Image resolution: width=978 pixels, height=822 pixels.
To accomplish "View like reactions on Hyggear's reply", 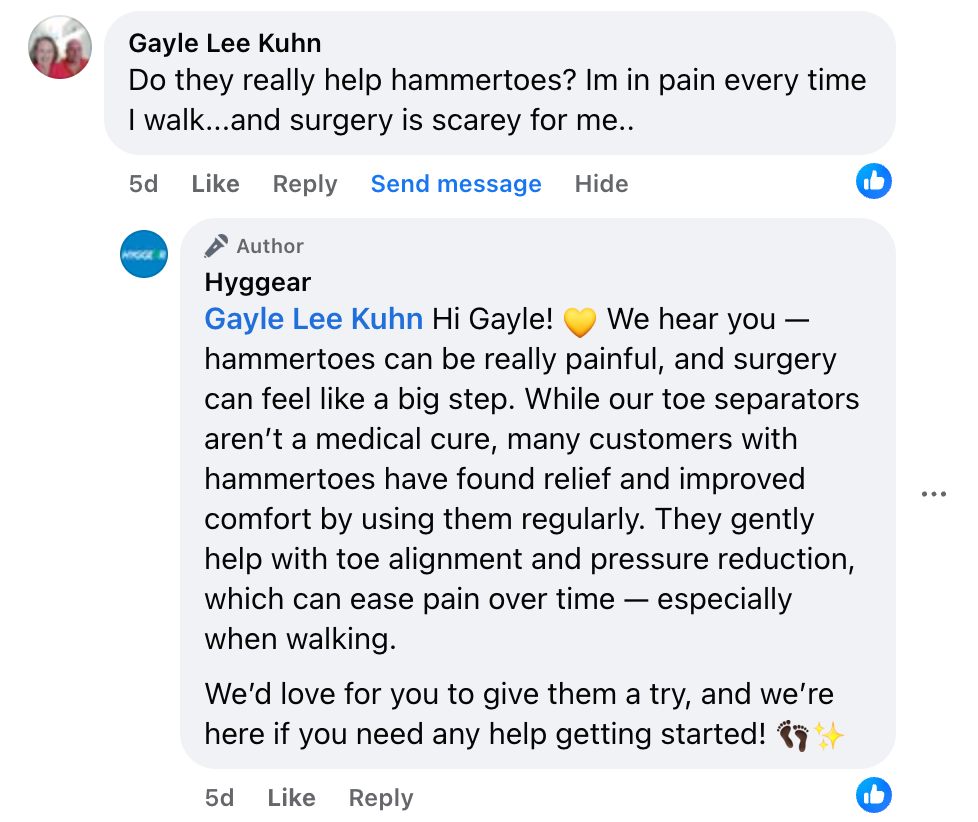I will [x=874, y=795].
